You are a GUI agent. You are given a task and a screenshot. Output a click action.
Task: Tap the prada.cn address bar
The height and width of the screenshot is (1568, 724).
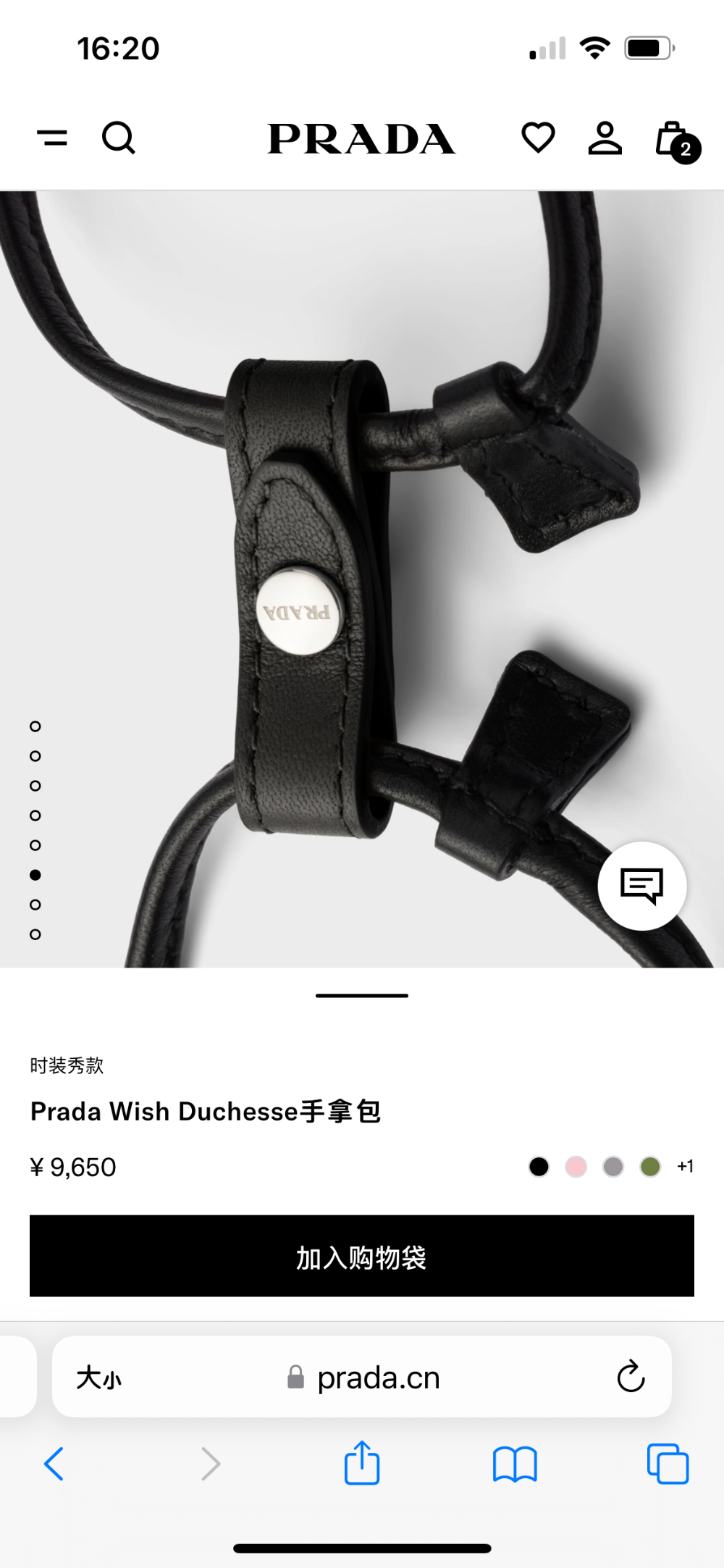[x=362, y=1377]
